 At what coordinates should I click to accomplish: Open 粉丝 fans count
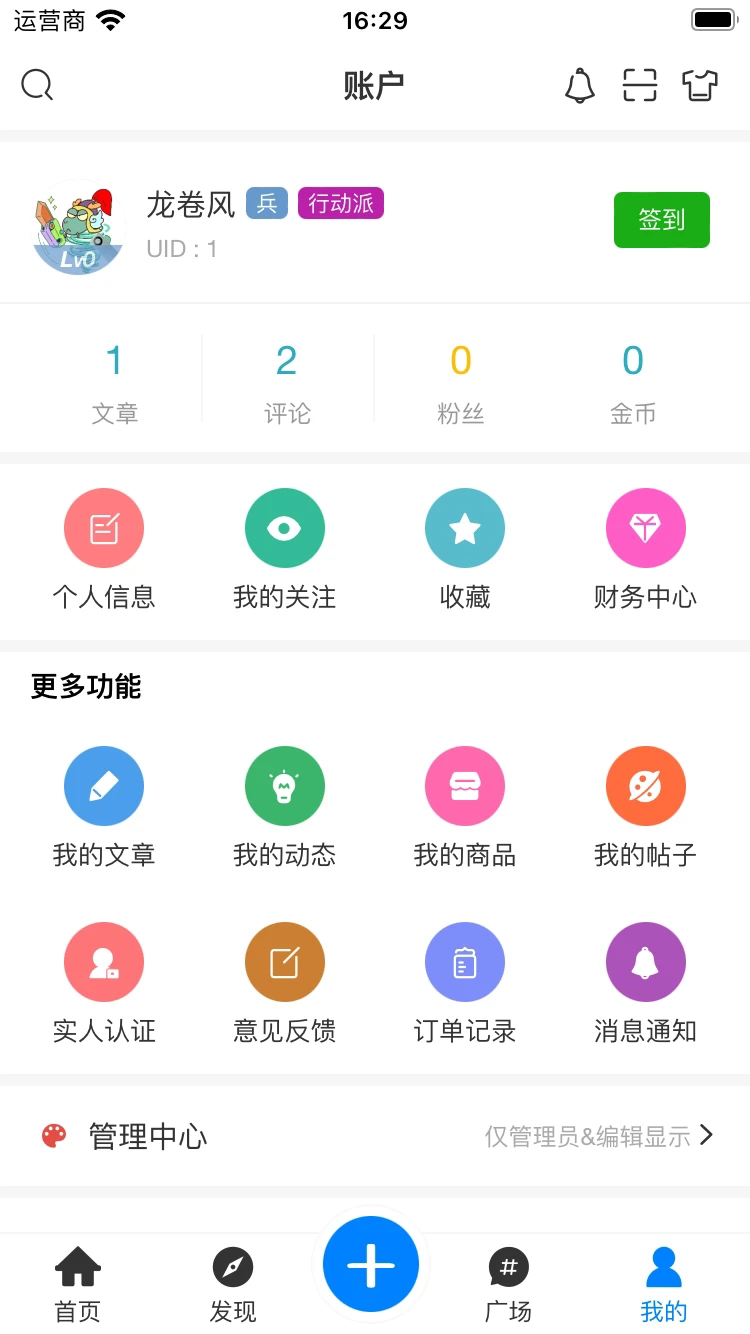point(462,380)
